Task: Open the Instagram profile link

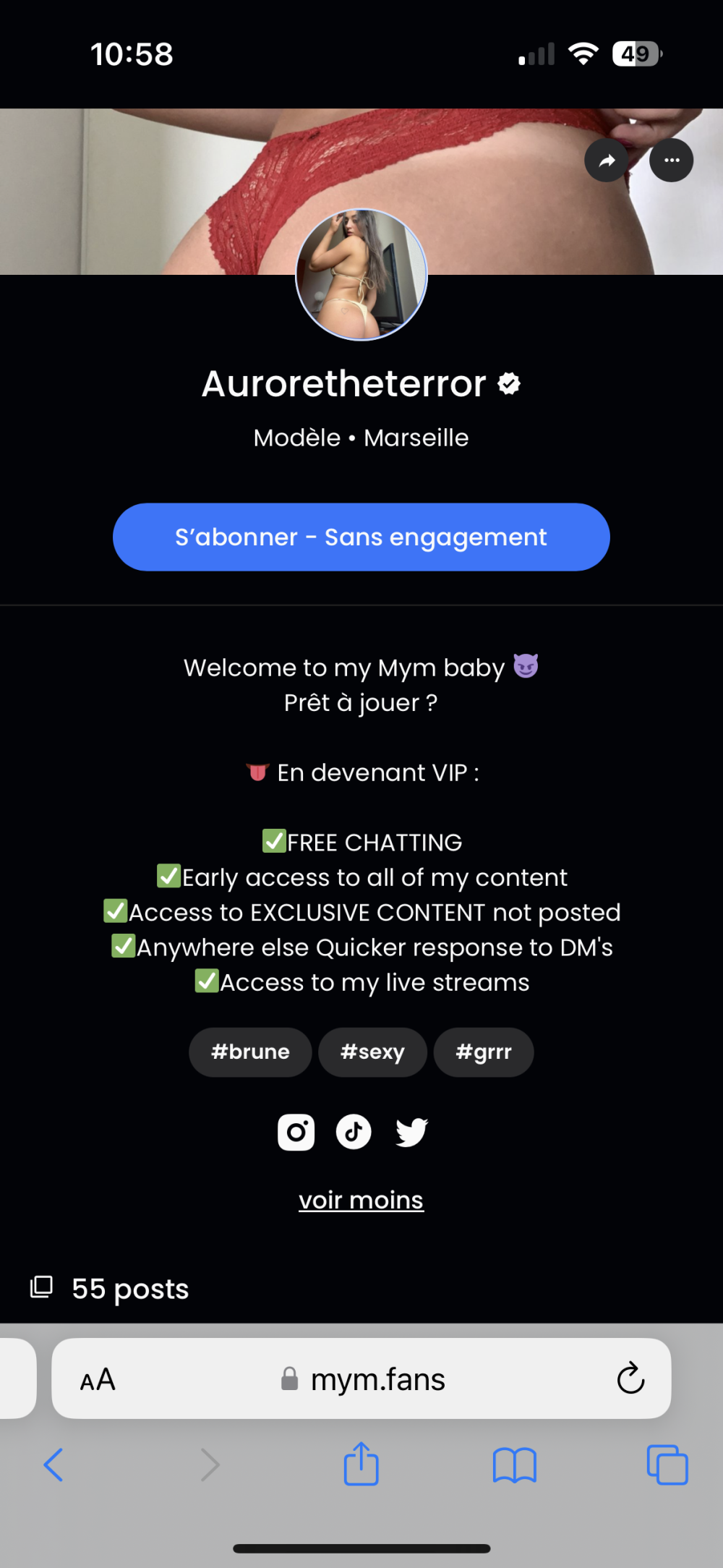Action: click(x=296, y=1133)
